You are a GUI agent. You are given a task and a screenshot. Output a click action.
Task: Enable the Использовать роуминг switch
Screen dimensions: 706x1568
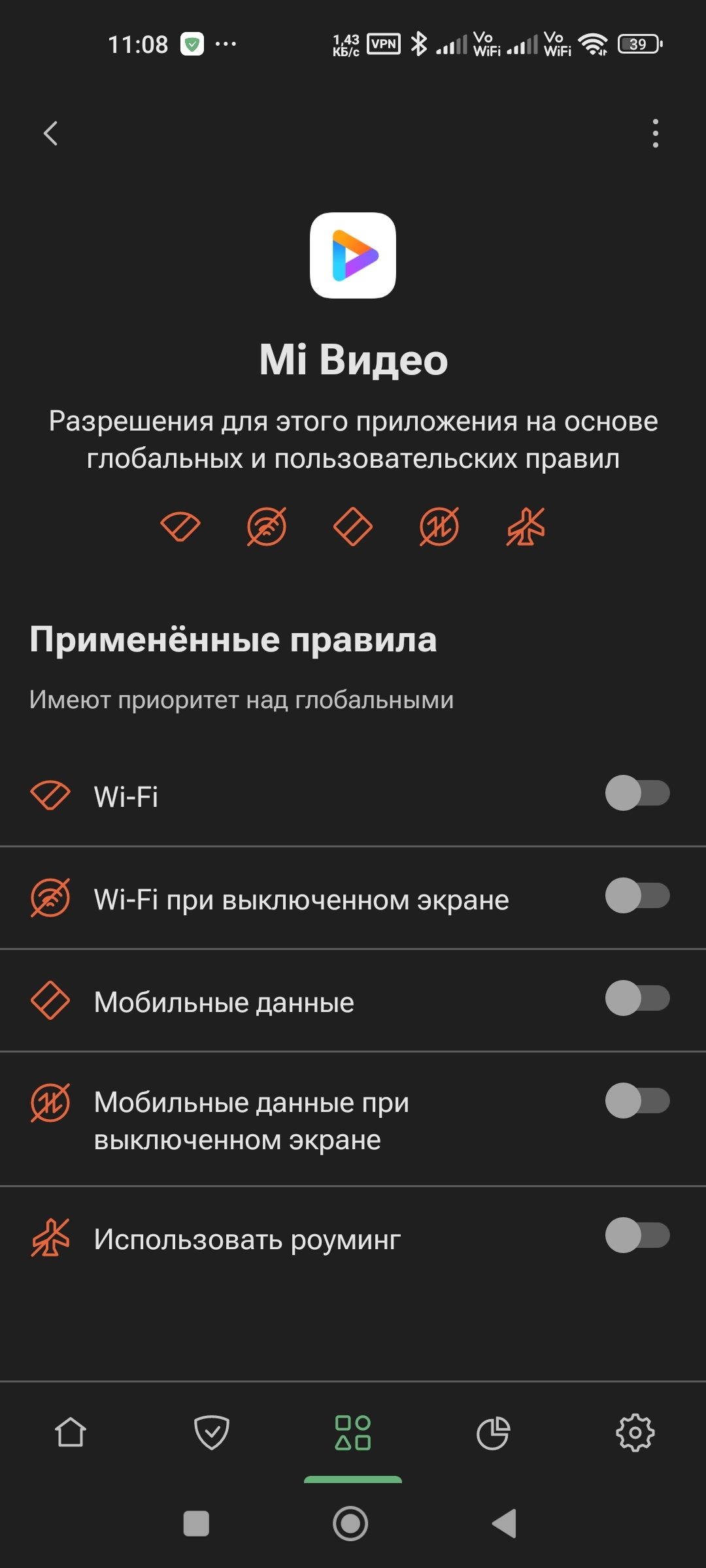click(x=637, y=1235)
